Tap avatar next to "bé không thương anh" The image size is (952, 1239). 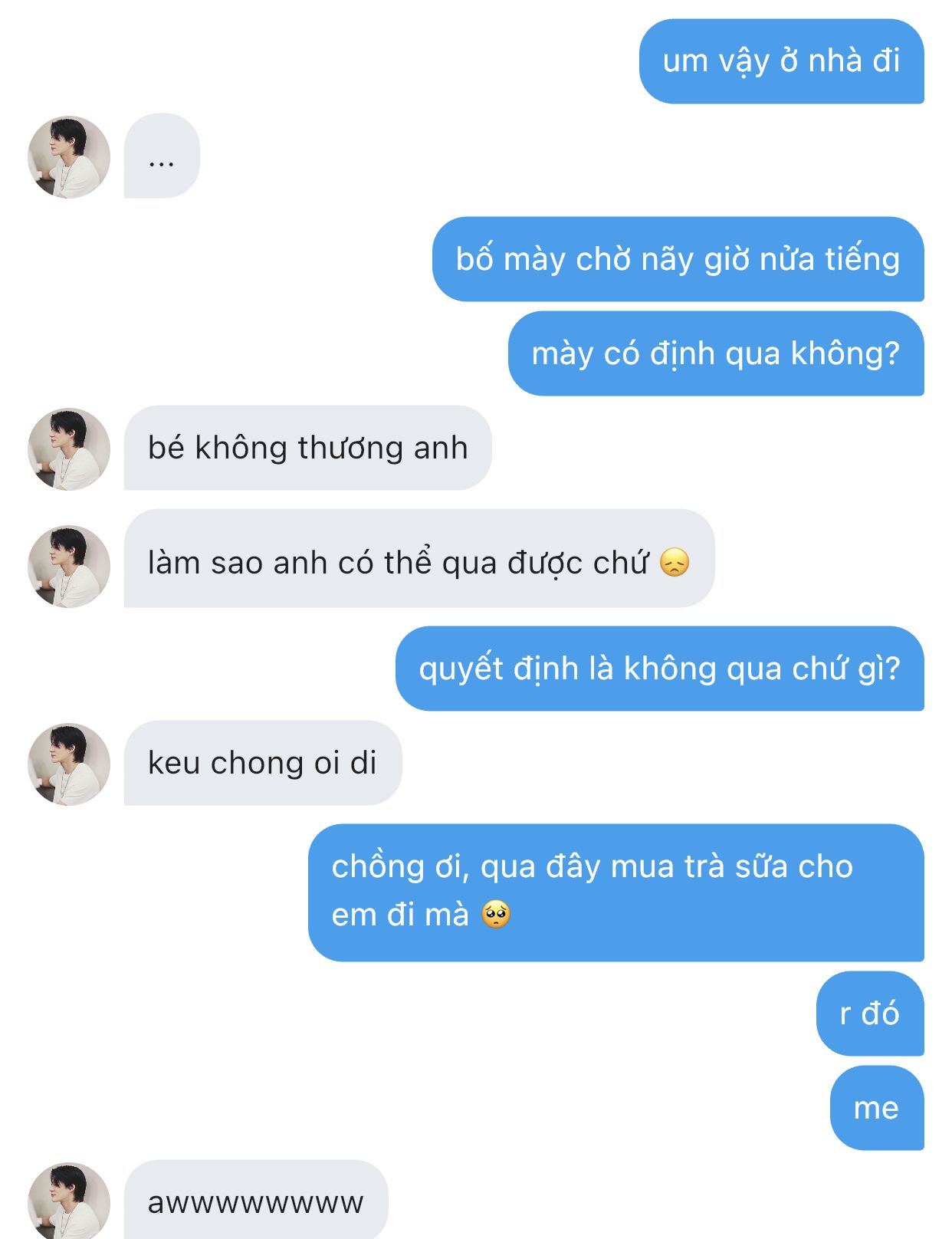pyautogui.click(x=69, y=449)
